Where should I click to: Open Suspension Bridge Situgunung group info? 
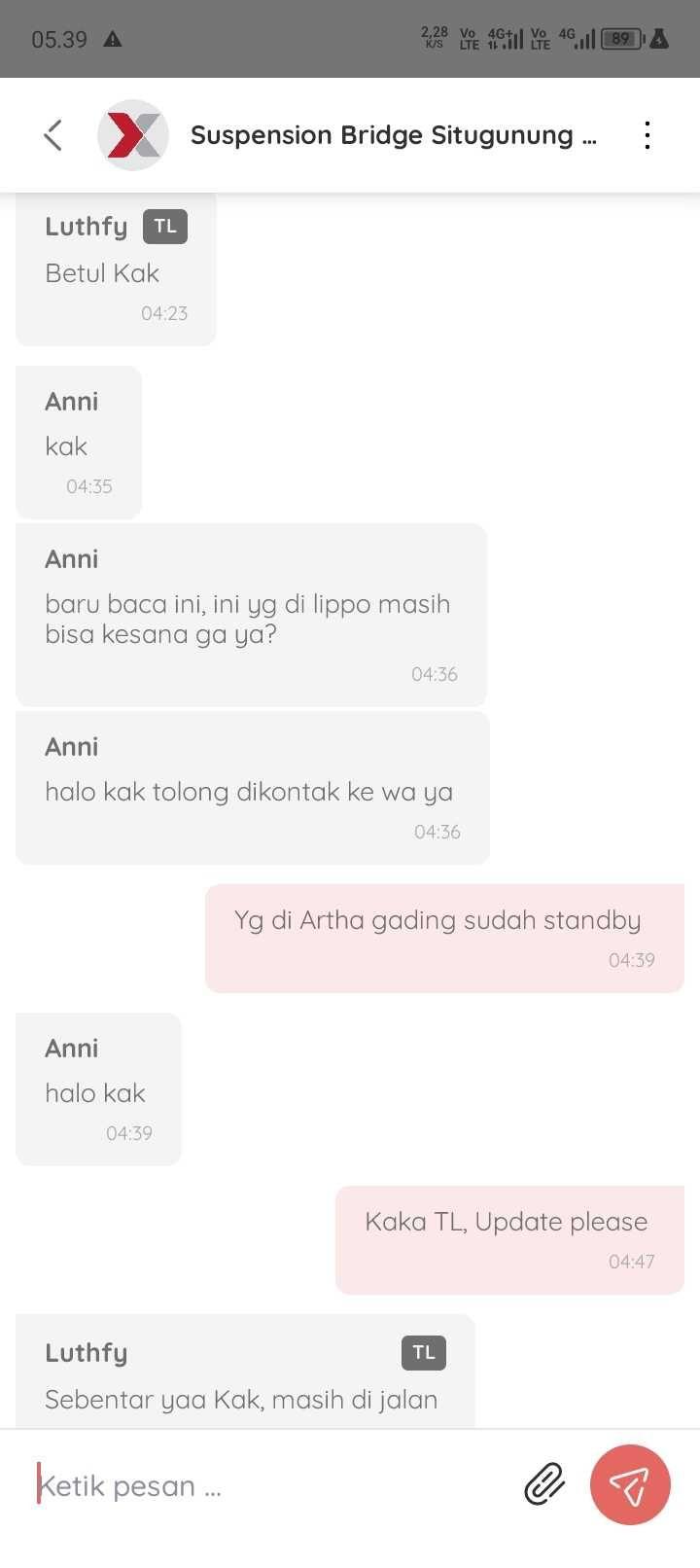point(393,135)
